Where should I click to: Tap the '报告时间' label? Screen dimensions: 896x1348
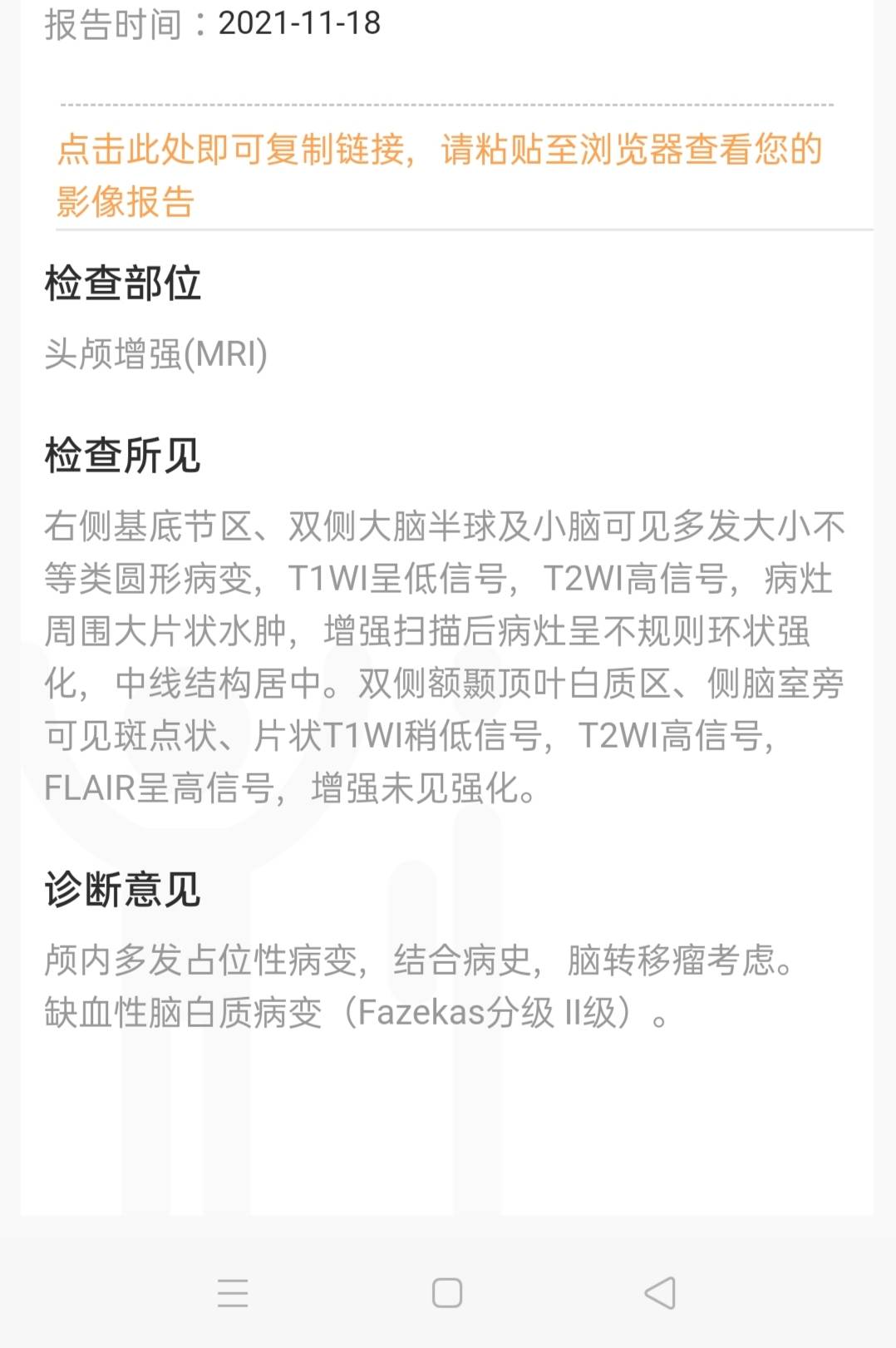(116, 22)
